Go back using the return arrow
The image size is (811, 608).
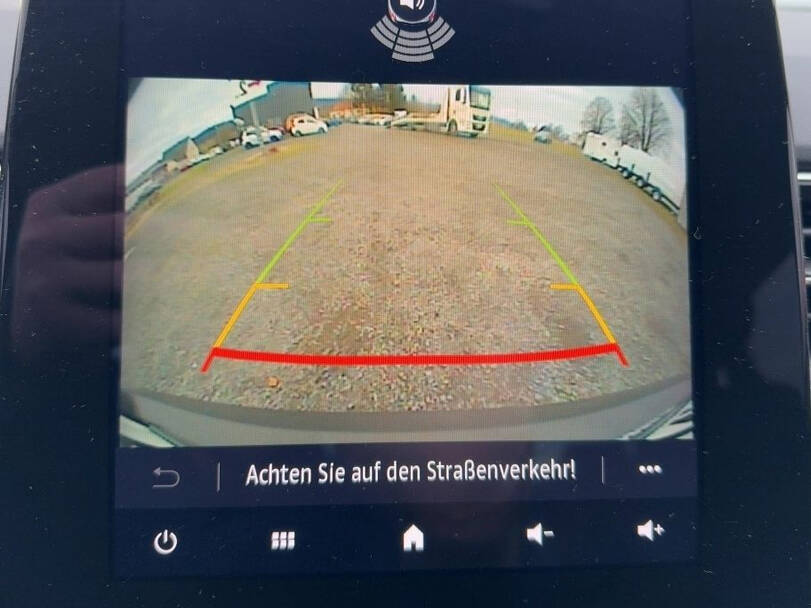(166, 476)
